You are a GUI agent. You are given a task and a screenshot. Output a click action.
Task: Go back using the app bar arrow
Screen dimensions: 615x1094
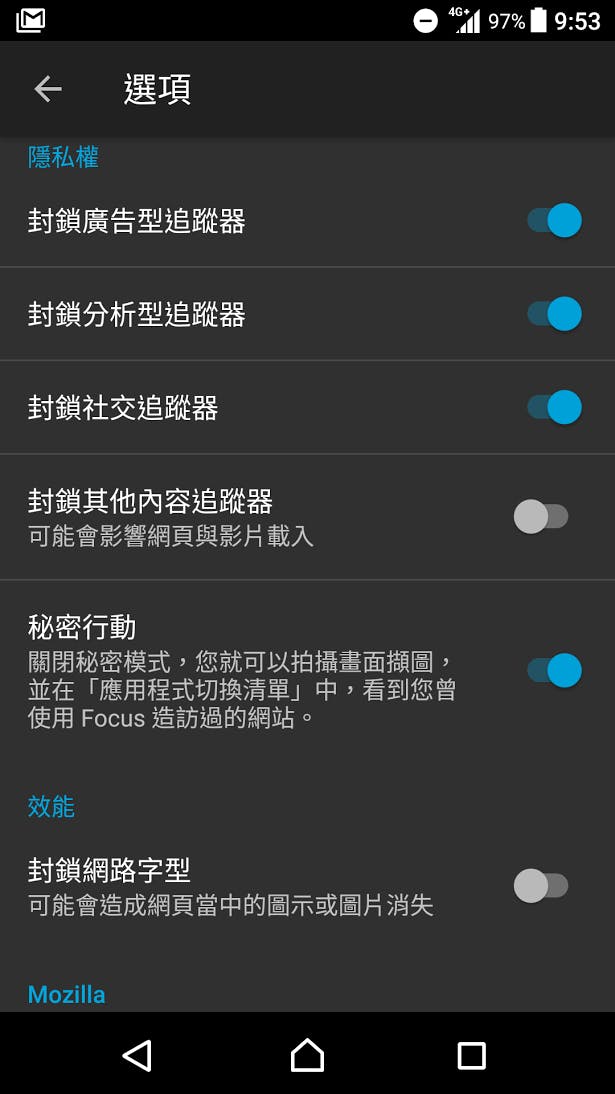point(48,89)
